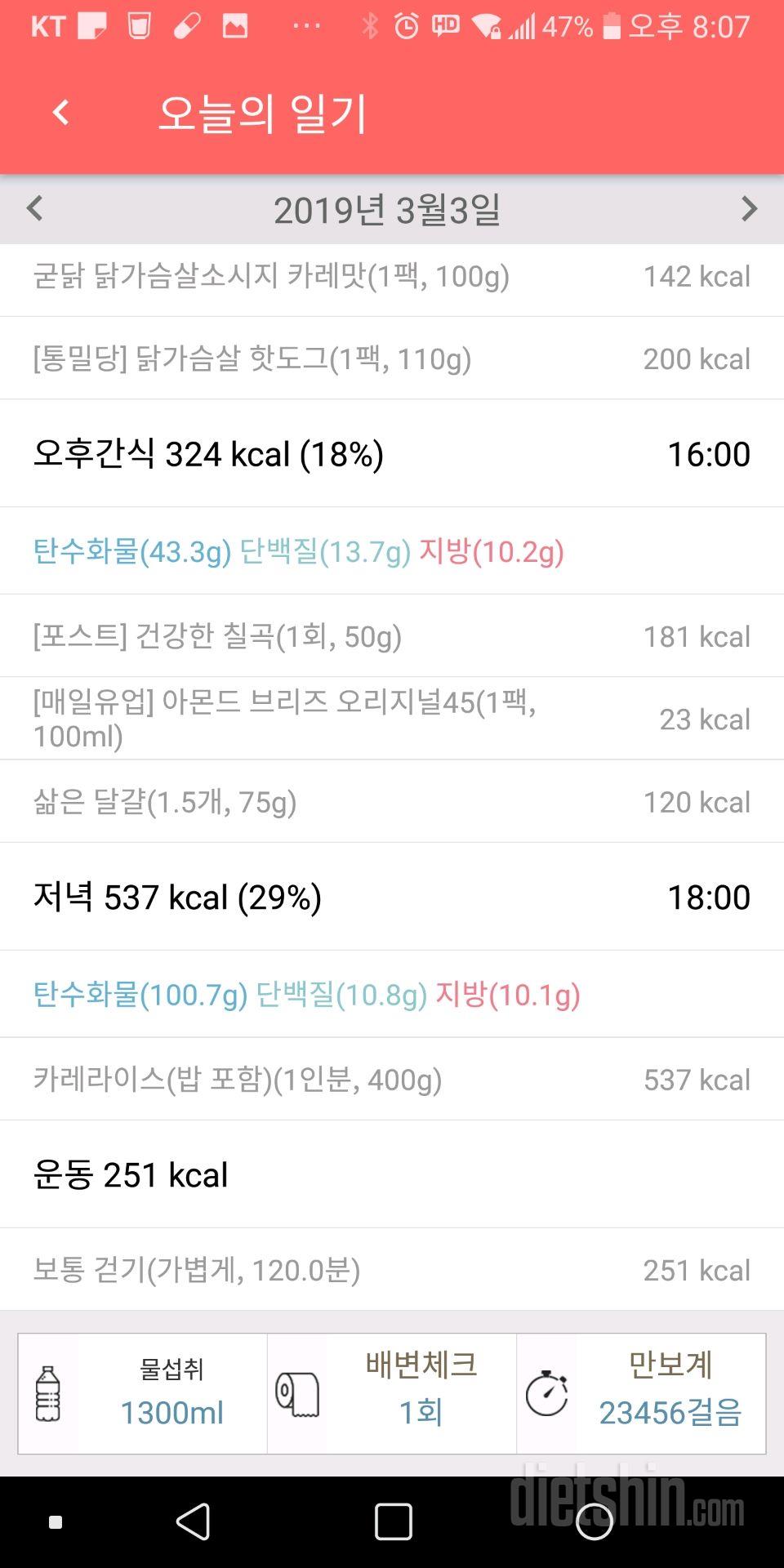Image resolution: width=784 pixels, height=1568 pixels.
Task: Tap the system back button
Action: click(194, 1522)
